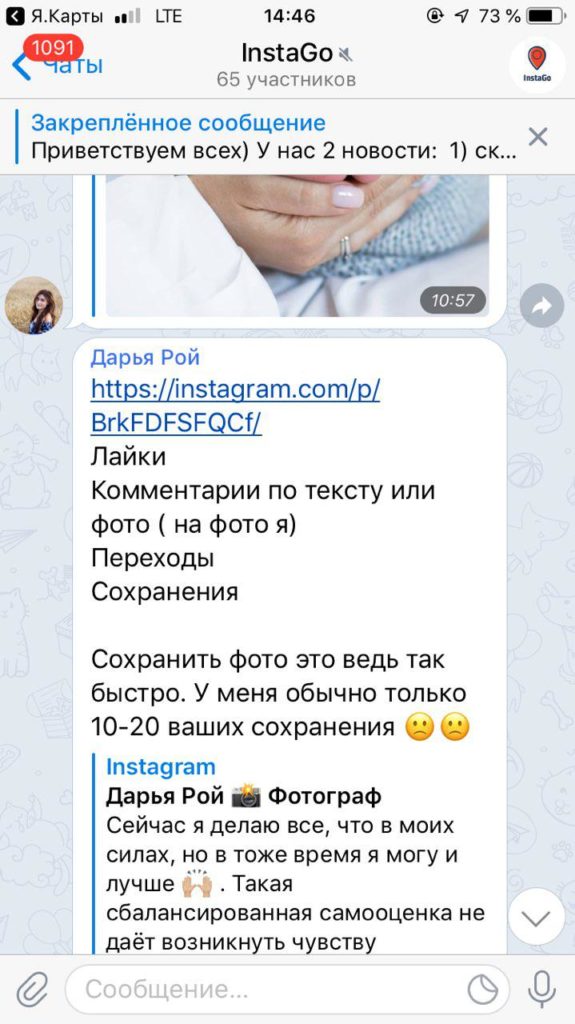575x1024 pixels.
Task: Open the sticker panel
Action: point(483,989)
